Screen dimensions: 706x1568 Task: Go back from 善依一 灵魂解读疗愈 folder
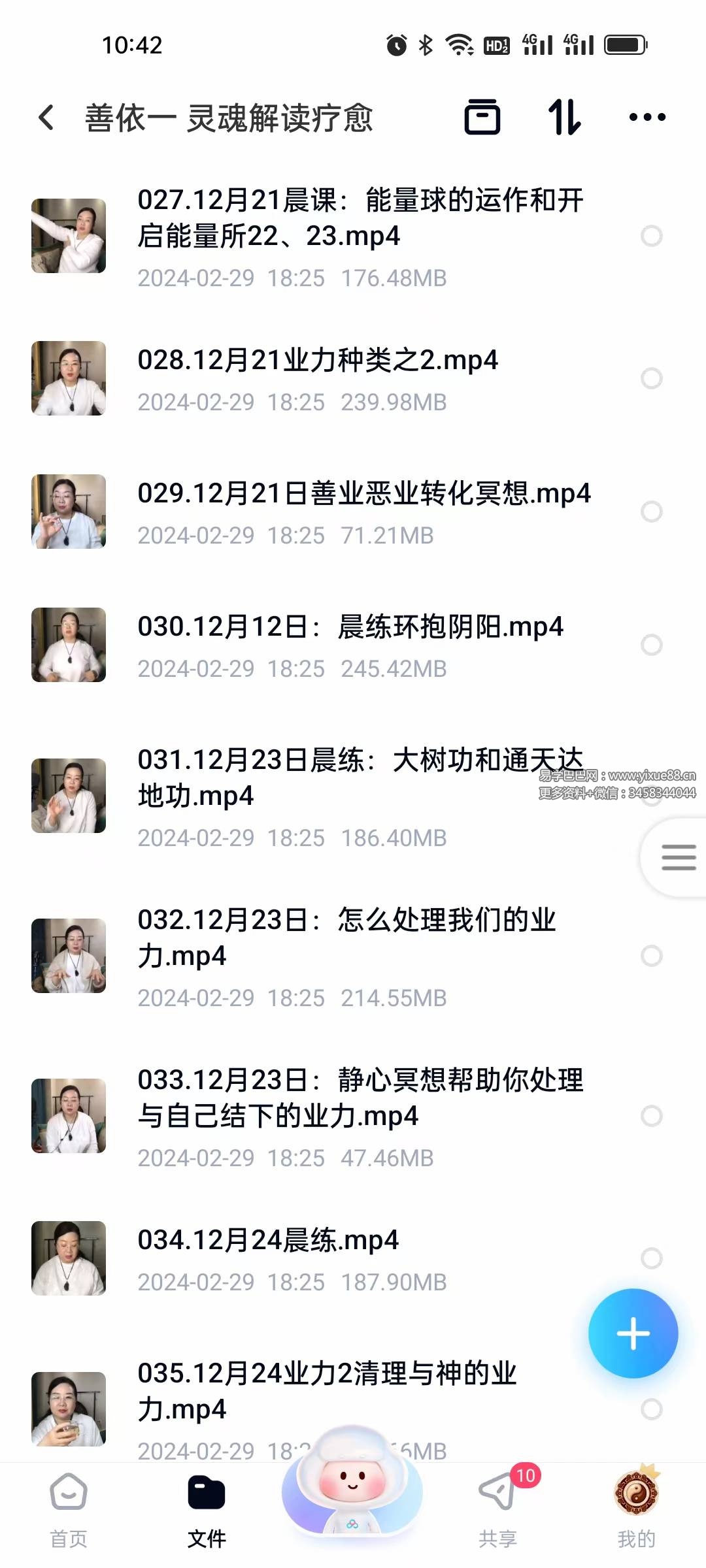click(46, 118)
